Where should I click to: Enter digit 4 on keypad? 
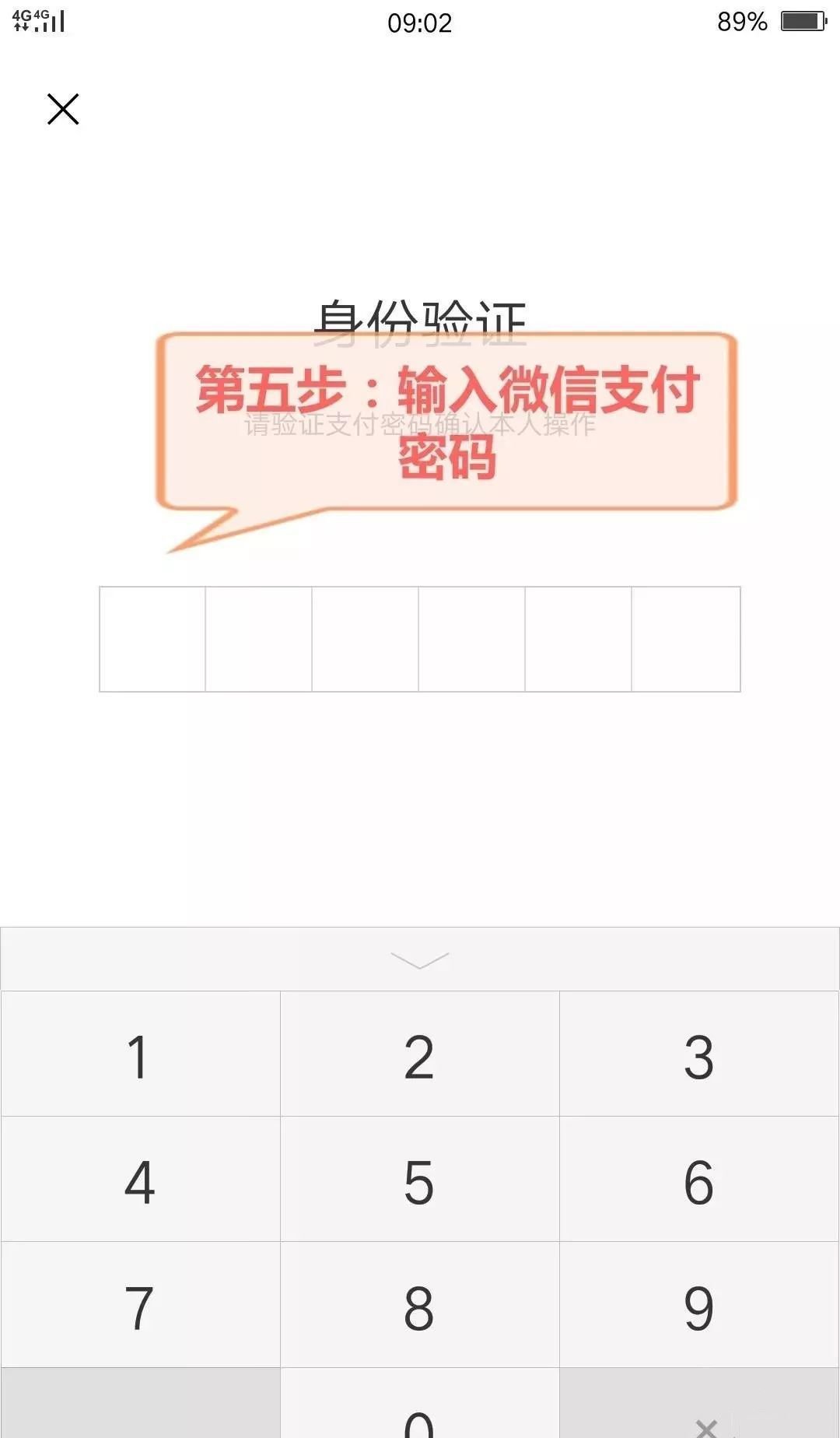[140, 1180]
